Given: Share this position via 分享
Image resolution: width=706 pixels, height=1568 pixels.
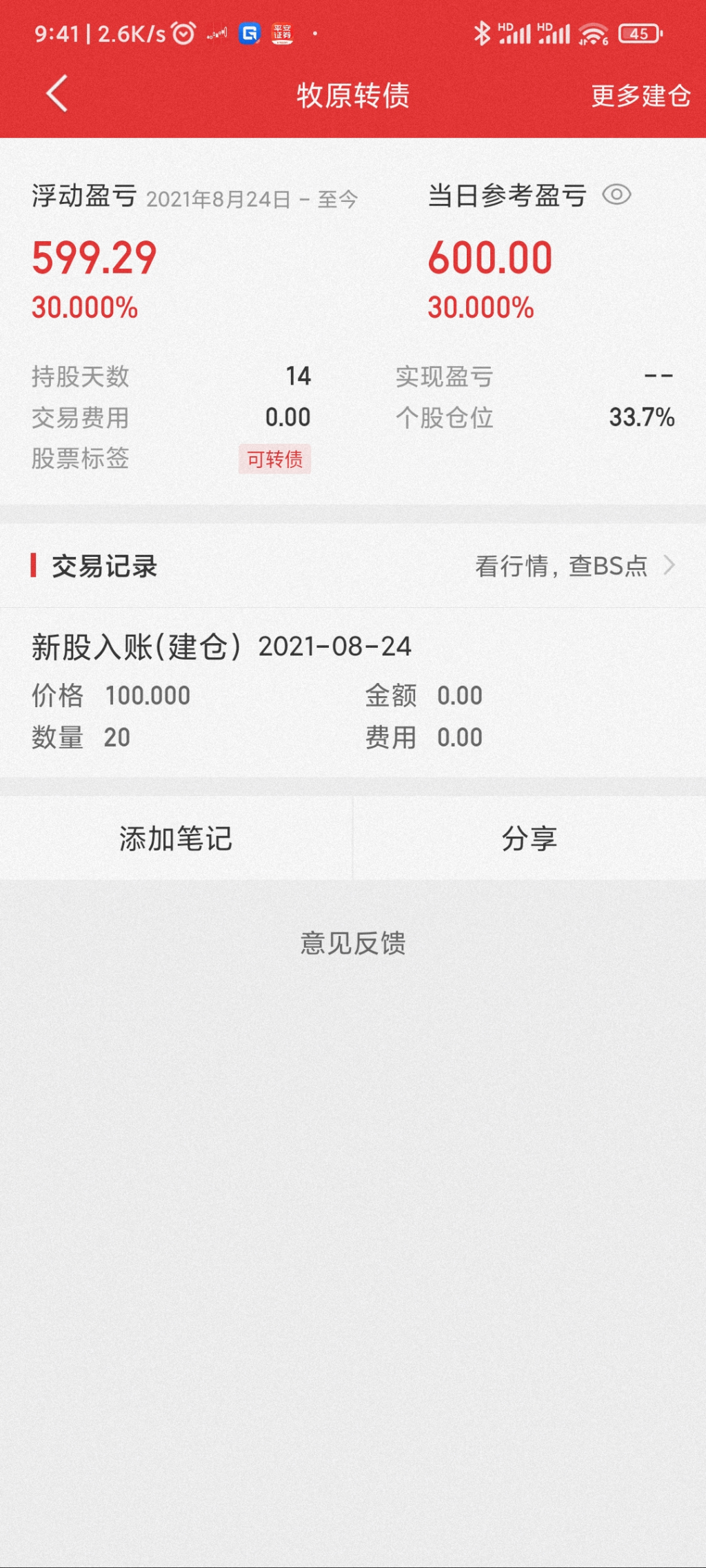Looking at the screenshot, I should [x=529, y=838].
